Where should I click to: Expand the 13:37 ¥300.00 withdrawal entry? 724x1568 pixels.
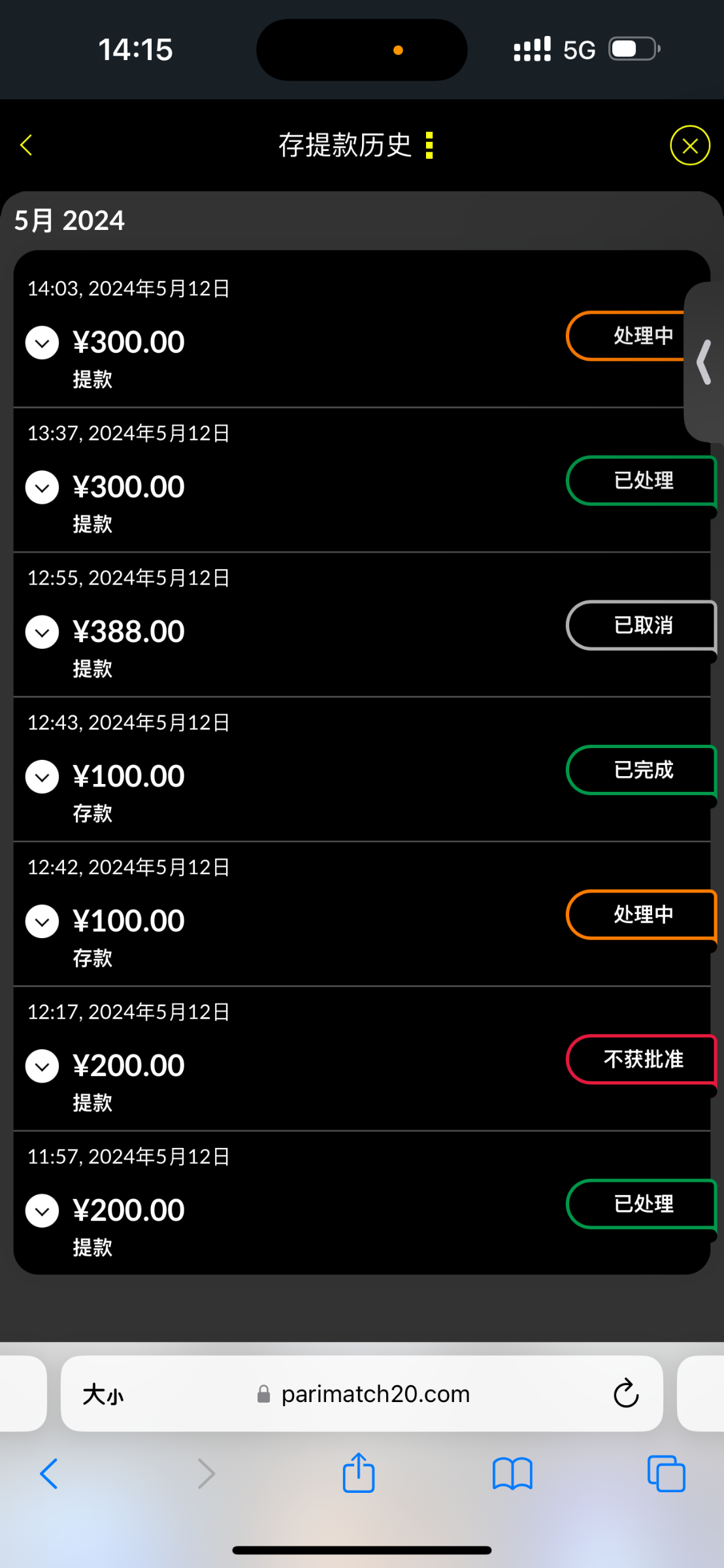point(42,487)
